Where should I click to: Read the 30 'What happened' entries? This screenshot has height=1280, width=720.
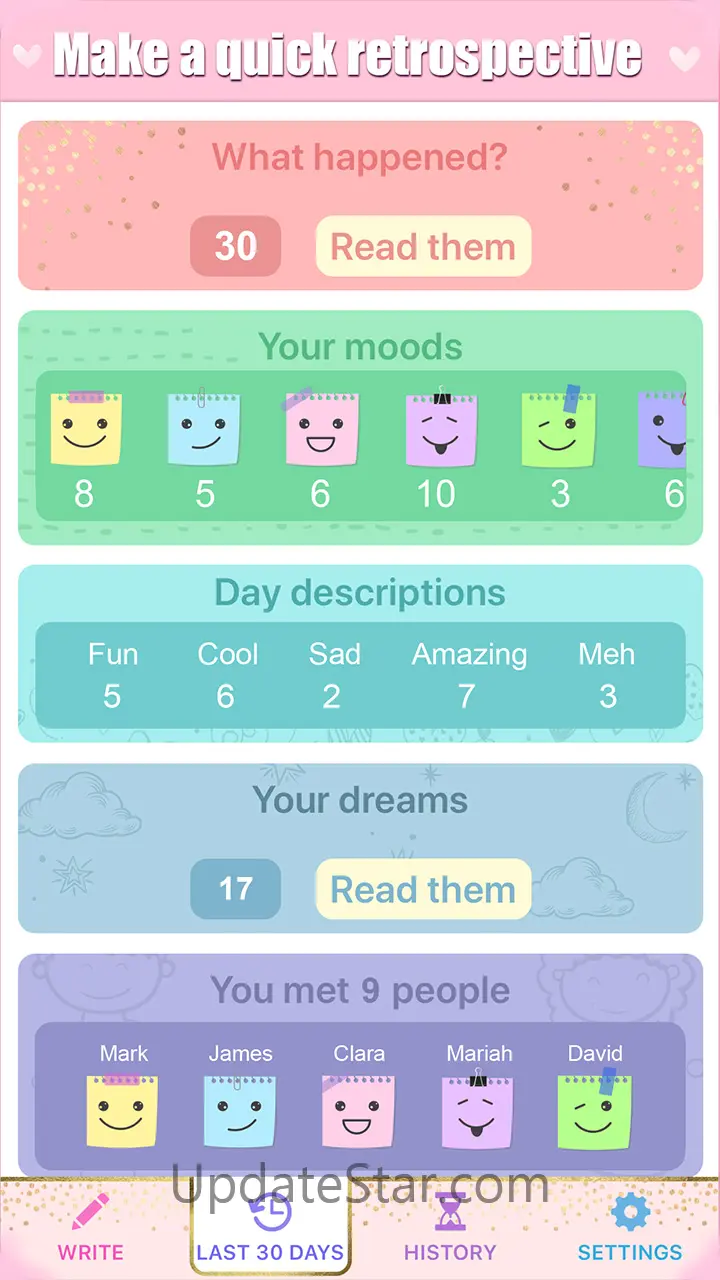pyautogui.click(x=423, y=247)
